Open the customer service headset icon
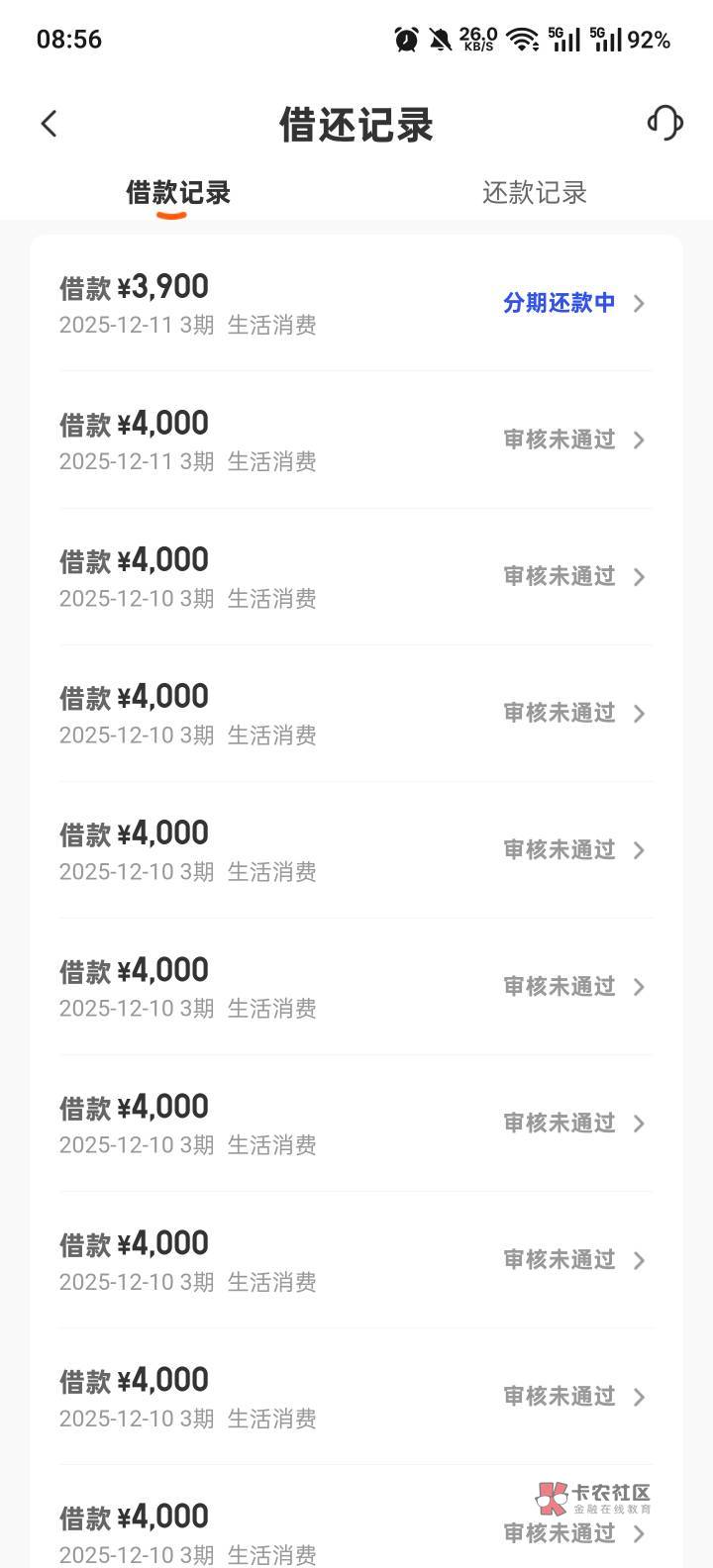Screen dimensions: 713x1568 [664, 124]
